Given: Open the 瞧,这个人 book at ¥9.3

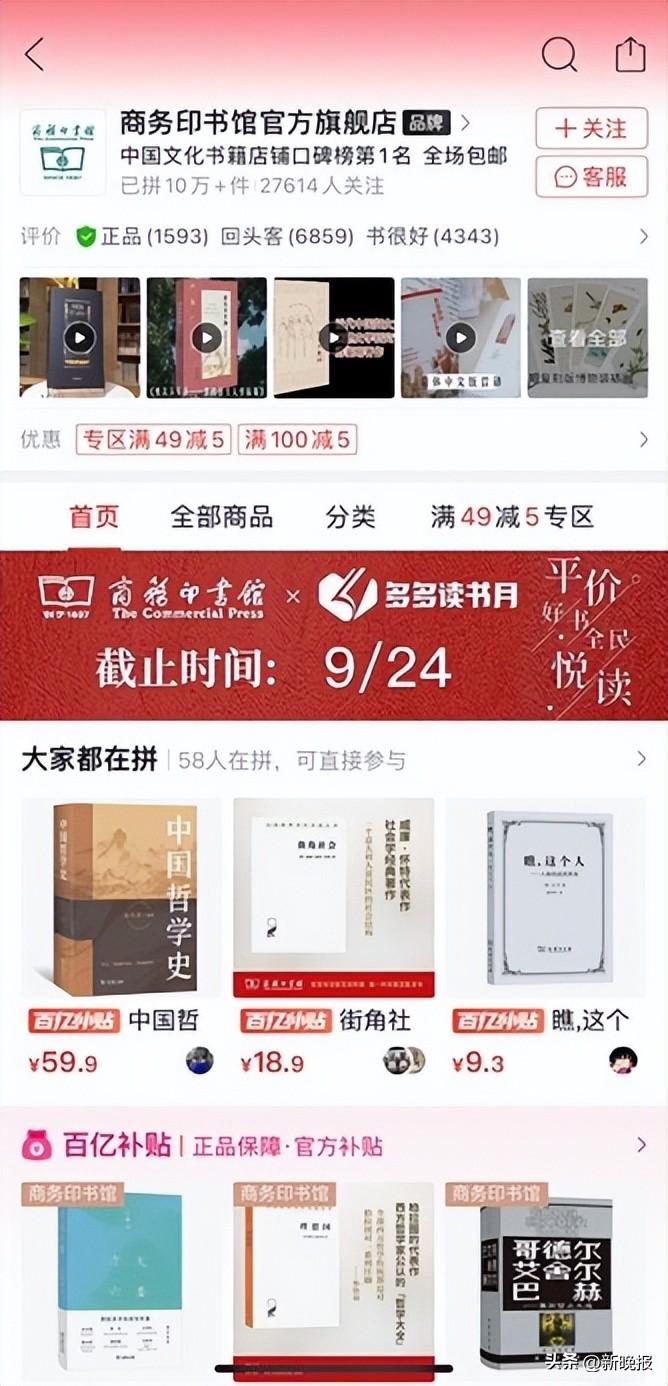Looking at the screenshot, I should (546, 900).
